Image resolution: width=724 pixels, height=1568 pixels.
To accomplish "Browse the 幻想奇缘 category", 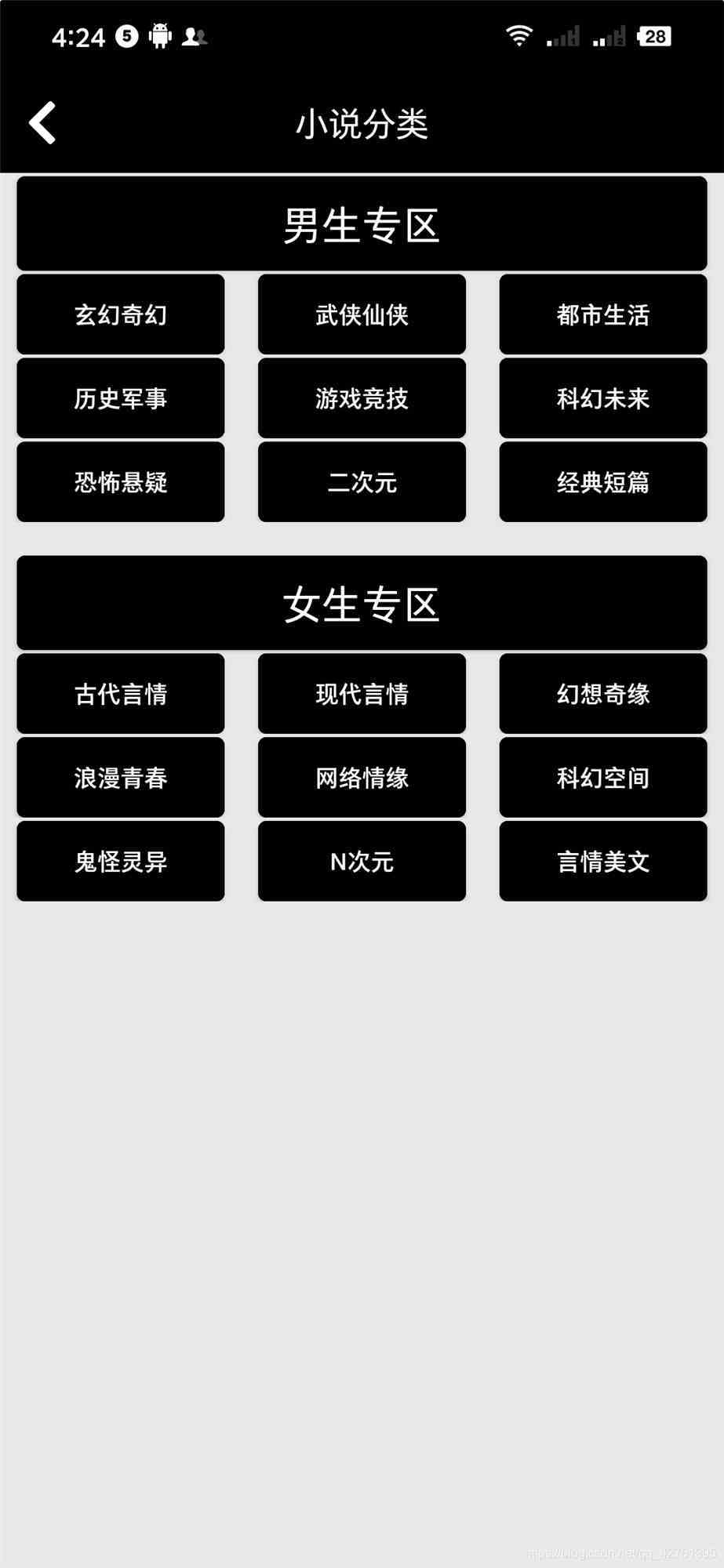I will pos(602,694).
